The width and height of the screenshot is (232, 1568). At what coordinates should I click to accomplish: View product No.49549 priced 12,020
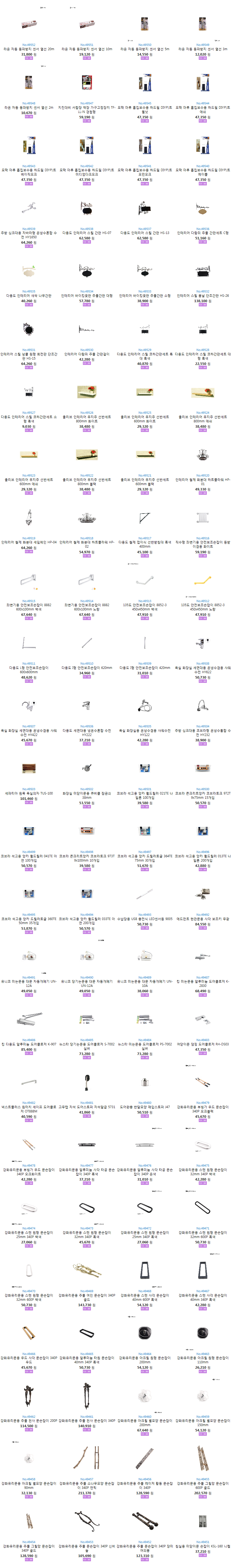coord(202,24)
